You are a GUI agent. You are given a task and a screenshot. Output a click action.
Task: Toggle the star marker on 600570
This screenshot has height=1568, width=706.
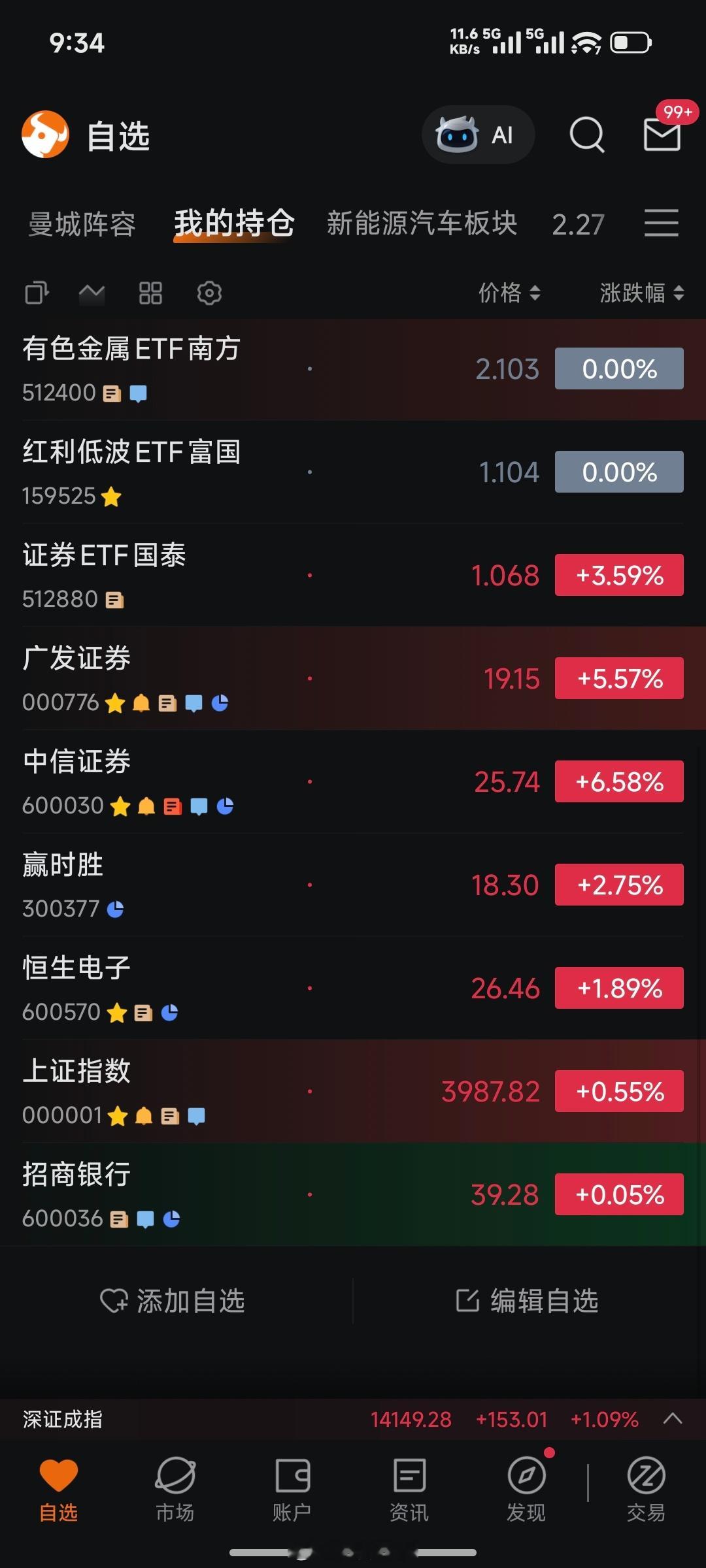point(118,1011)
